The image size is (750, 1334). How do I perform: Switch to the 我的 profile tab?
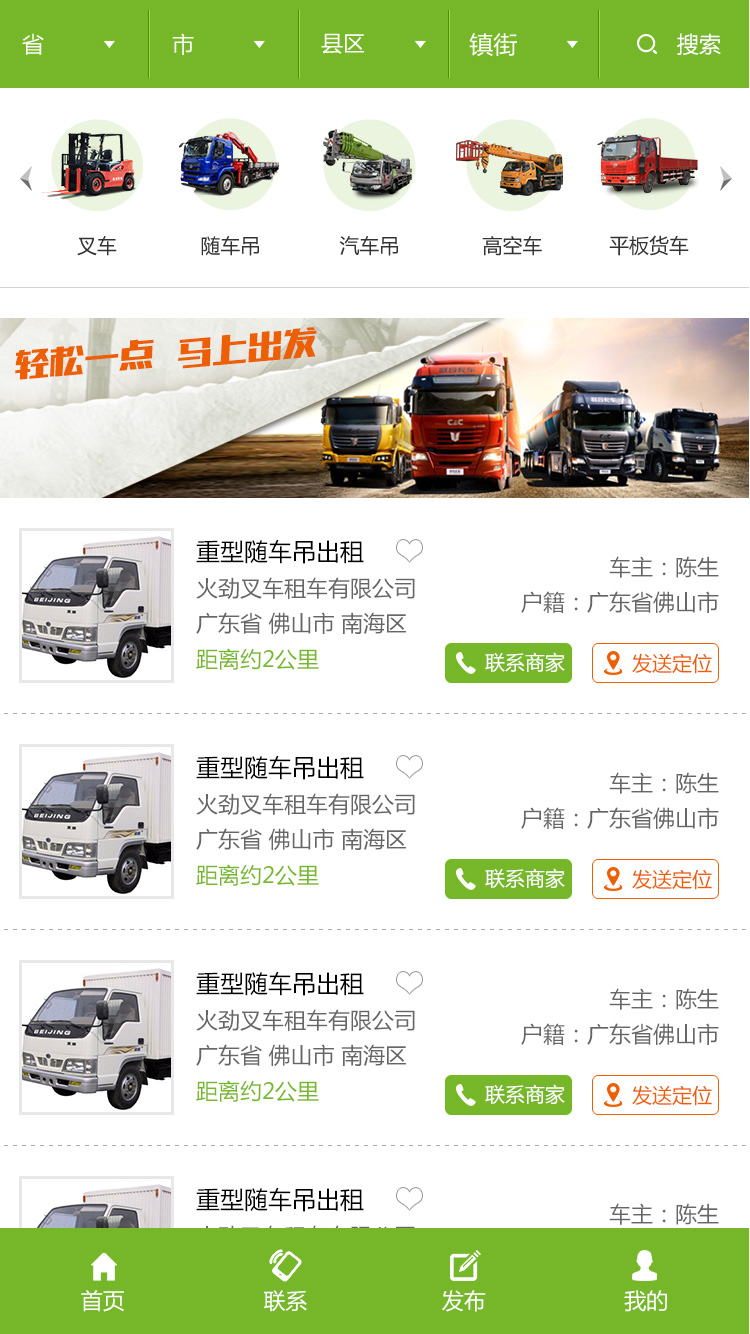(x=645, y=1282)
